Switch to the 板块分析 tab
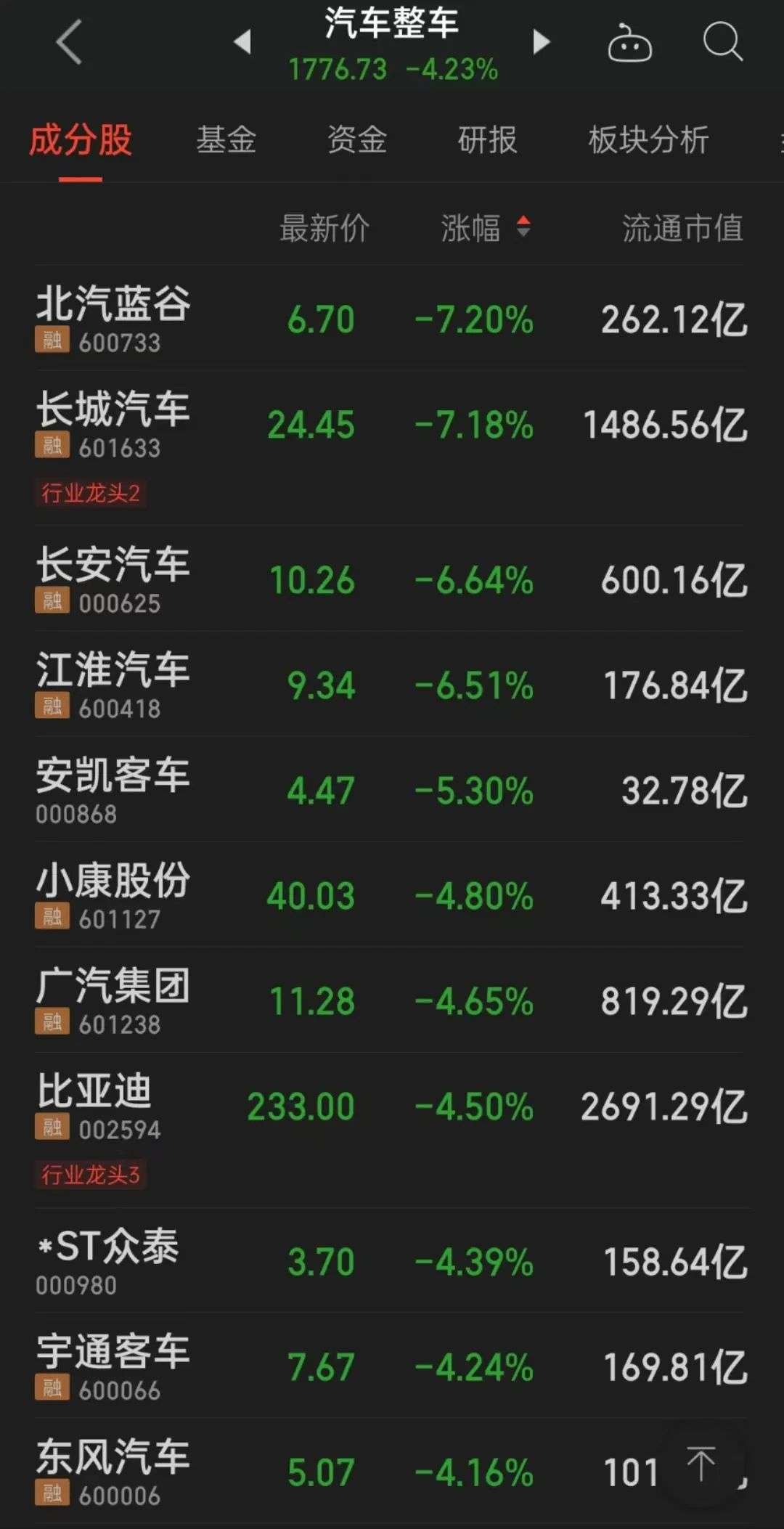Image resolution: width=784 pixels, height=1529 pixels. pyautogui.click(x=648, y=139)
